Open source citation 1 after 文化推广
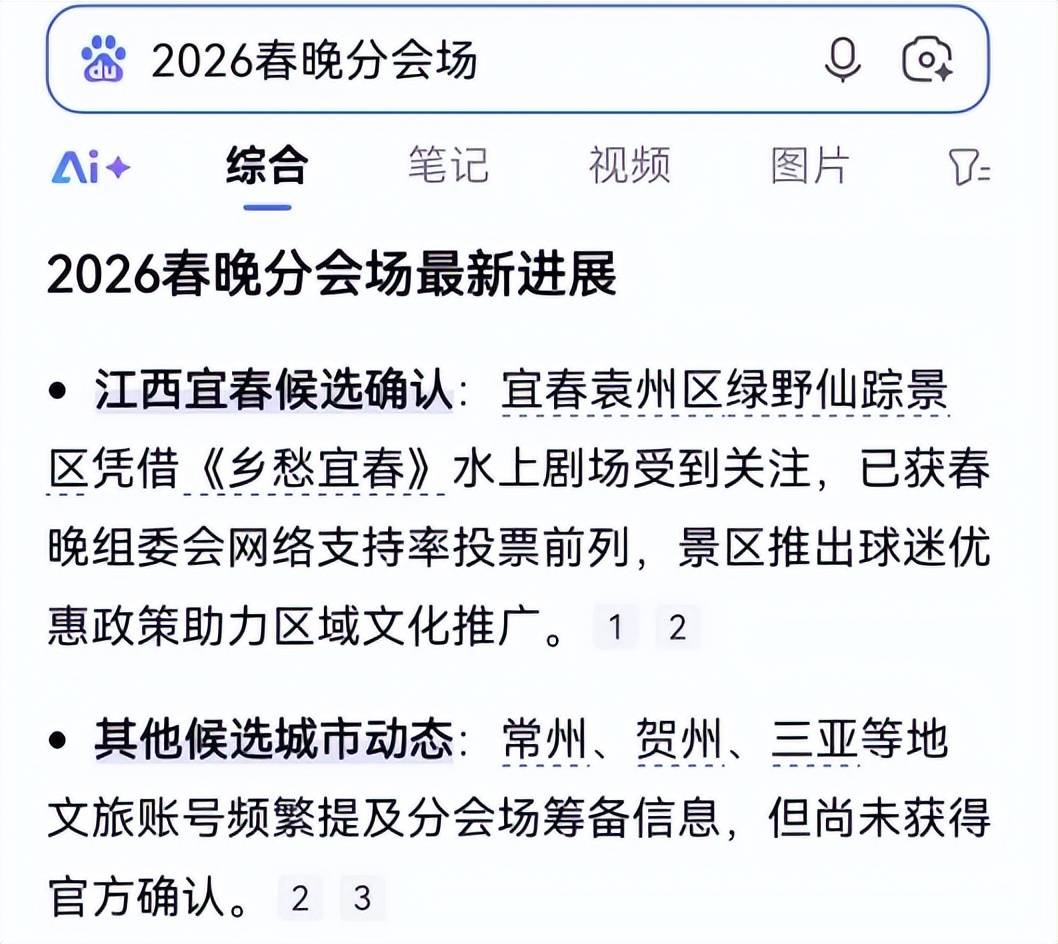Screen dimensions: 1058x944 coord(615,628)
